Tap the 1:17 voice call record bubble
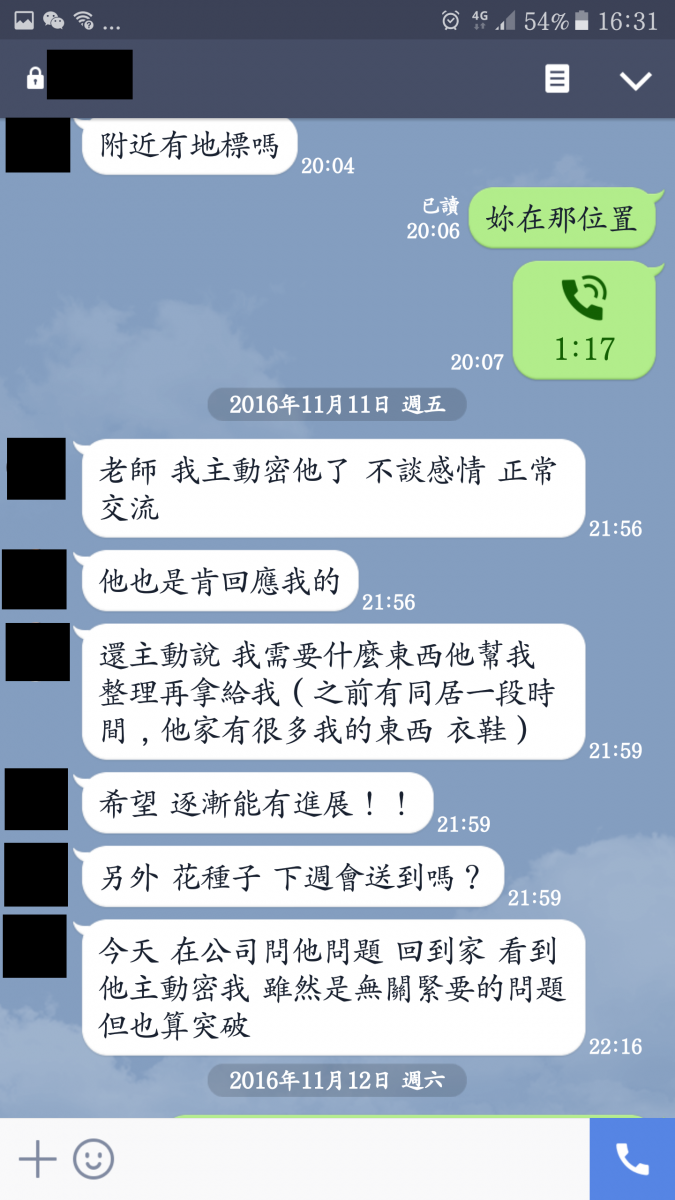Image resolution: width=675 pixels, height=1200 pixels. click(584, 320)
